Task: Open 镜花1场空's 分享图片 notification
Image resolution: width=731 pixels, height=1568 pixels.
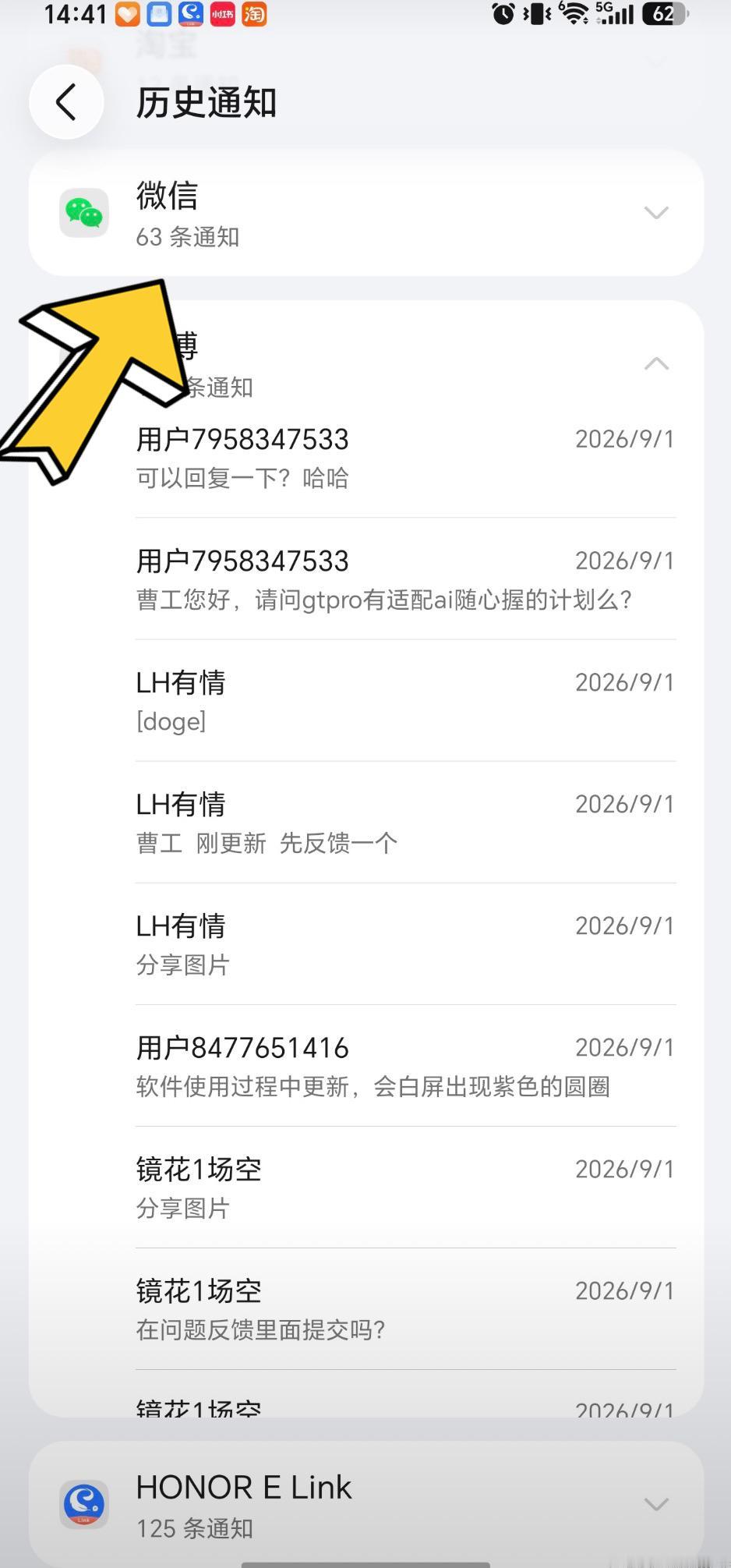Action: coord(405,1187)
